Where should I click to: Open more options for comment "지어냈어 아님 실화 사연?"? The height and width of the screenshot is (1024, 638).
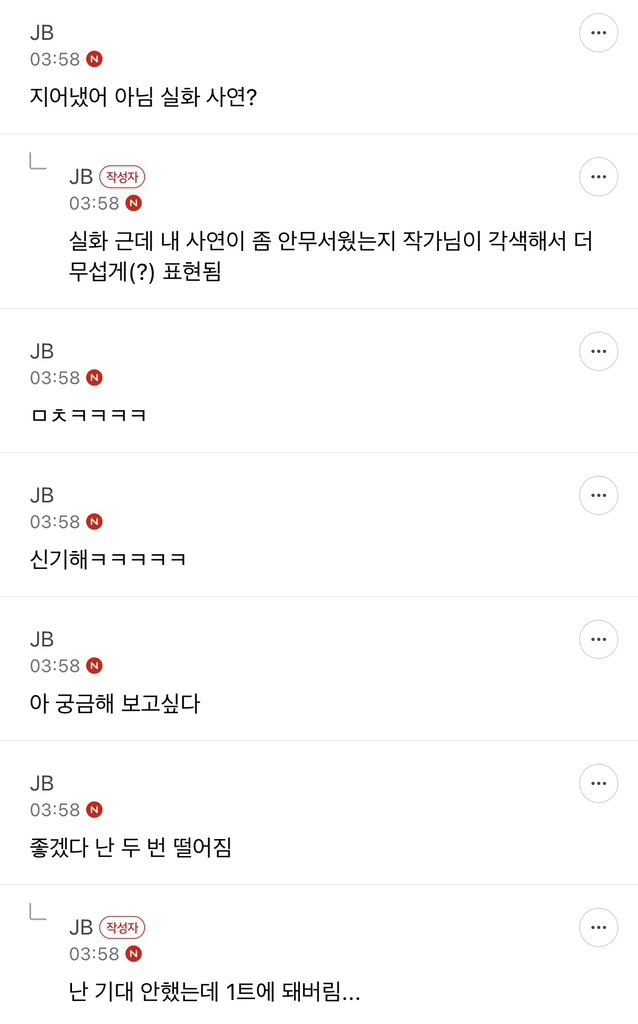598,33
